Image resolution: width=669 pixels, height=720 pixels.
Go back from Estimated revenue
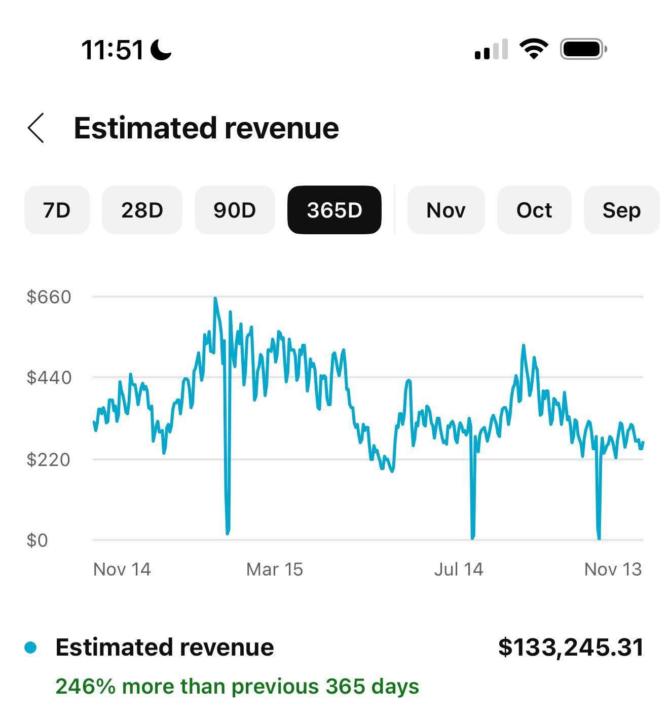[x=36, y=128]
